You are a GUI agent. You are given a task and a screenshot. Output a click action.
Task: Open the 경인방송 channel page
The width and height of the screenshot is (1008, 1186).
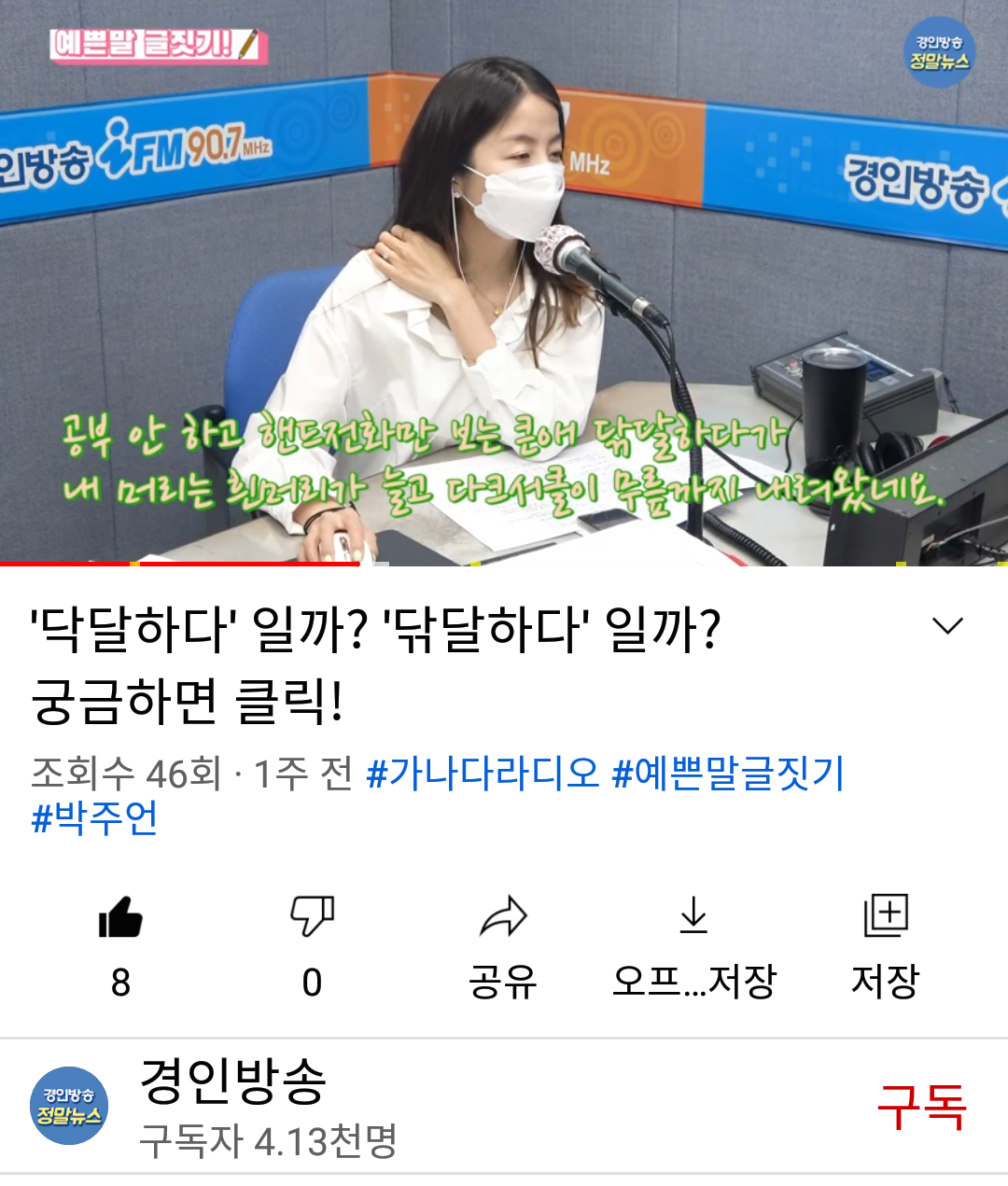click(x=232, y=1082)
